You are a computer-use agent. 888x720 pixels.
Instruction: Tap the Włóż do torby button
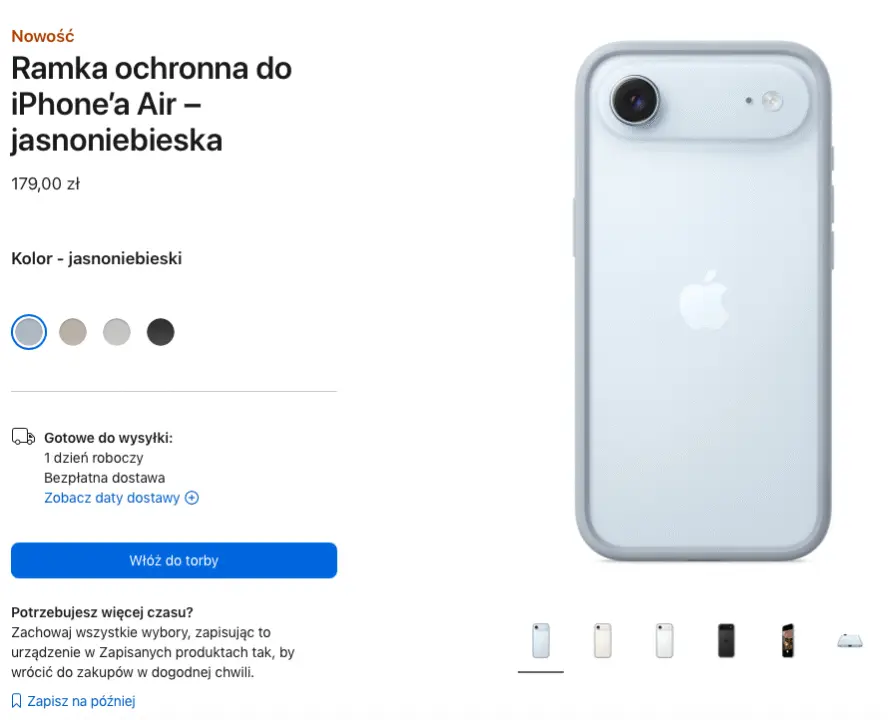tap(174, 561)
